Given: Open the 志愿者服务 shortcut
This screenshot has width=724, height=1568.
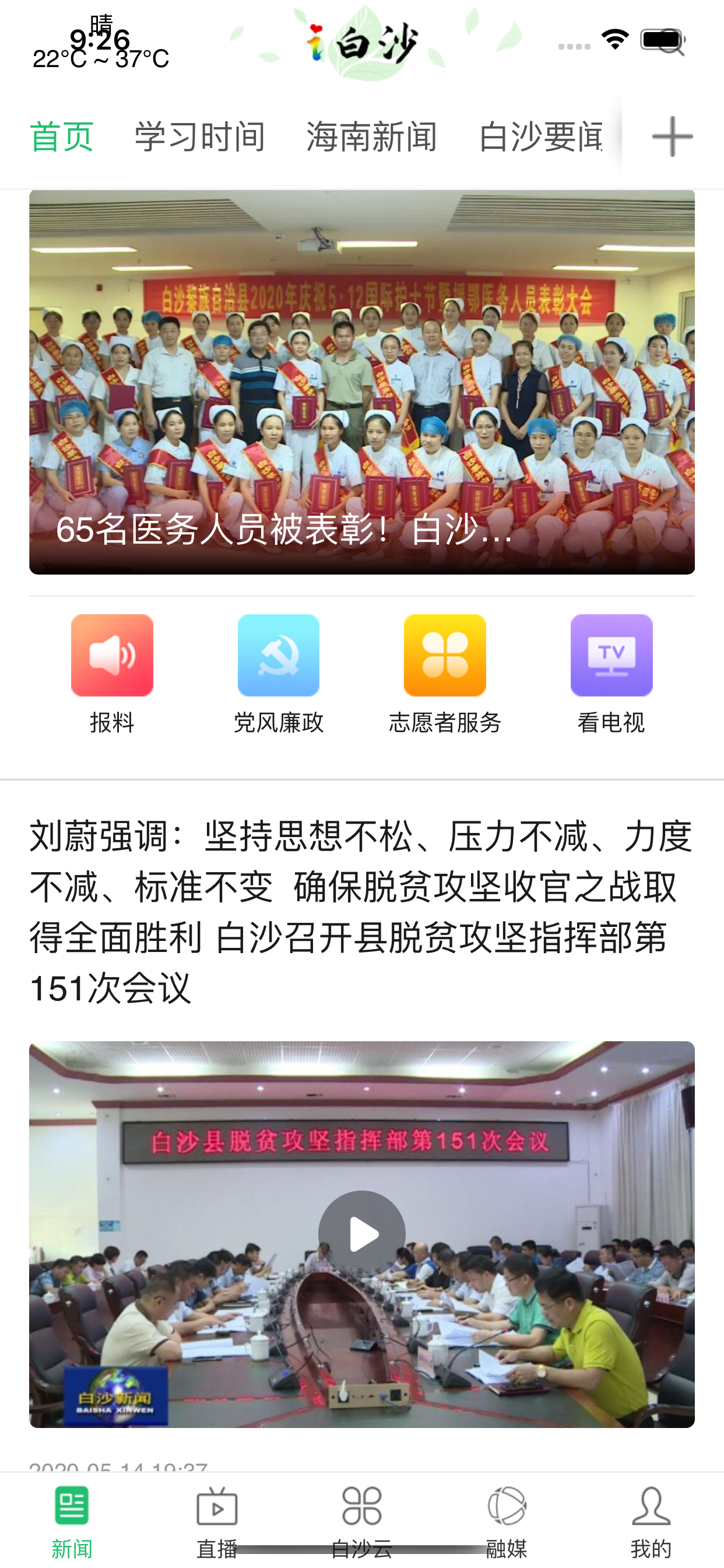Looking at the screenshot, I should (445, 674).
